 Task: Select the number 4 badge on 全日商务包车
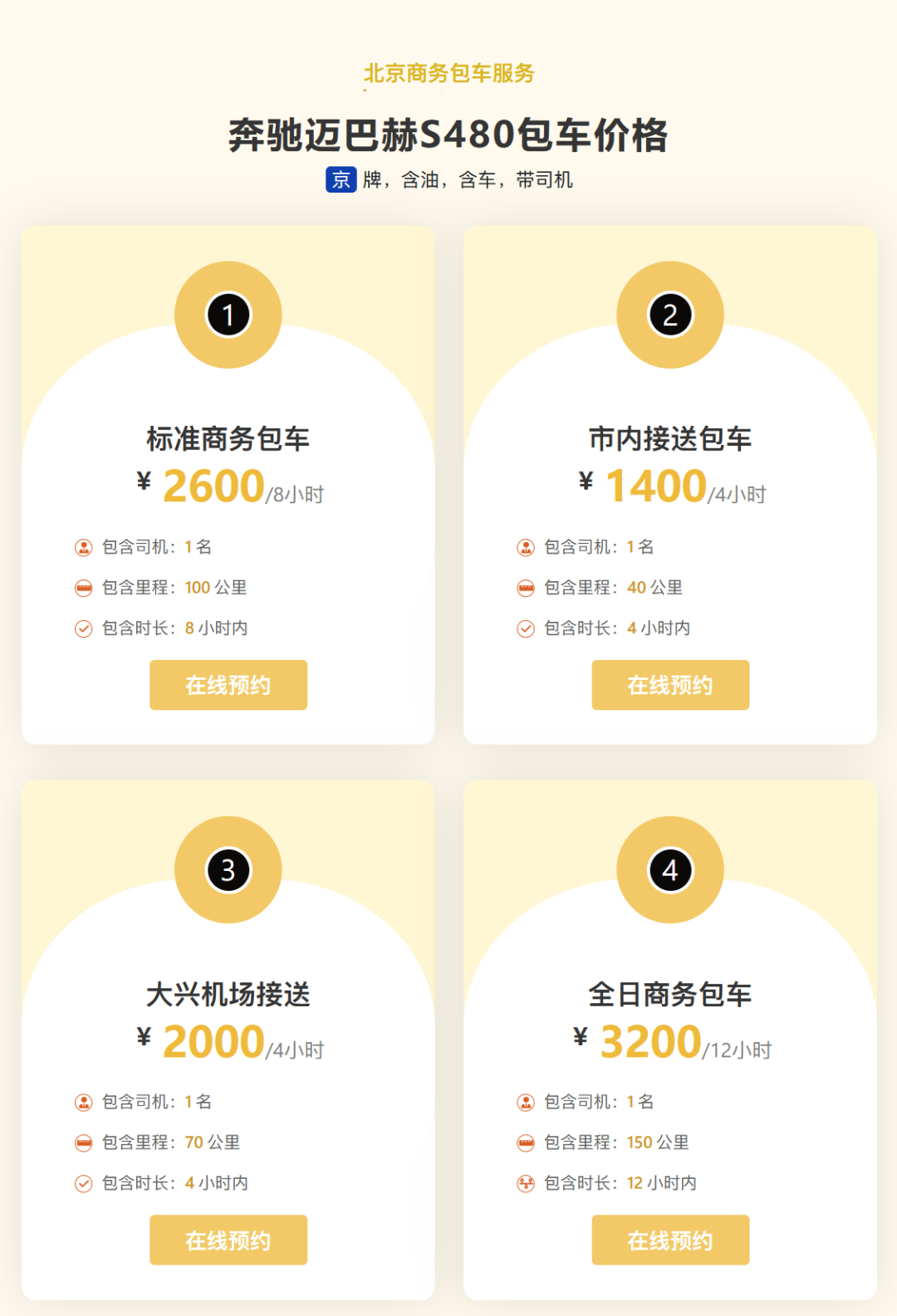(x=669, y=869)
